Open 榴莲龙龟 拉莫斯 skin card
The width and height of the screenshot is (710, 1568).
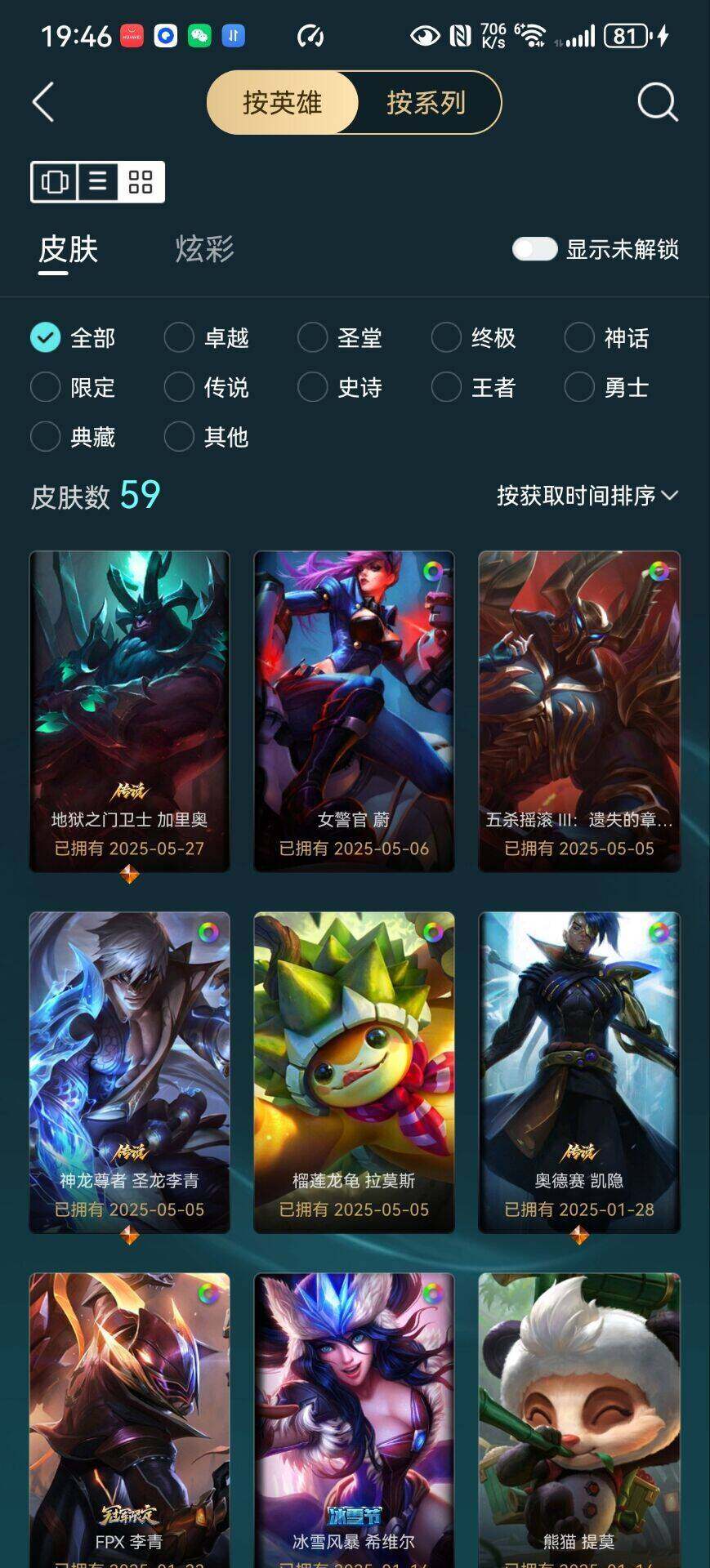[354, 1071]
